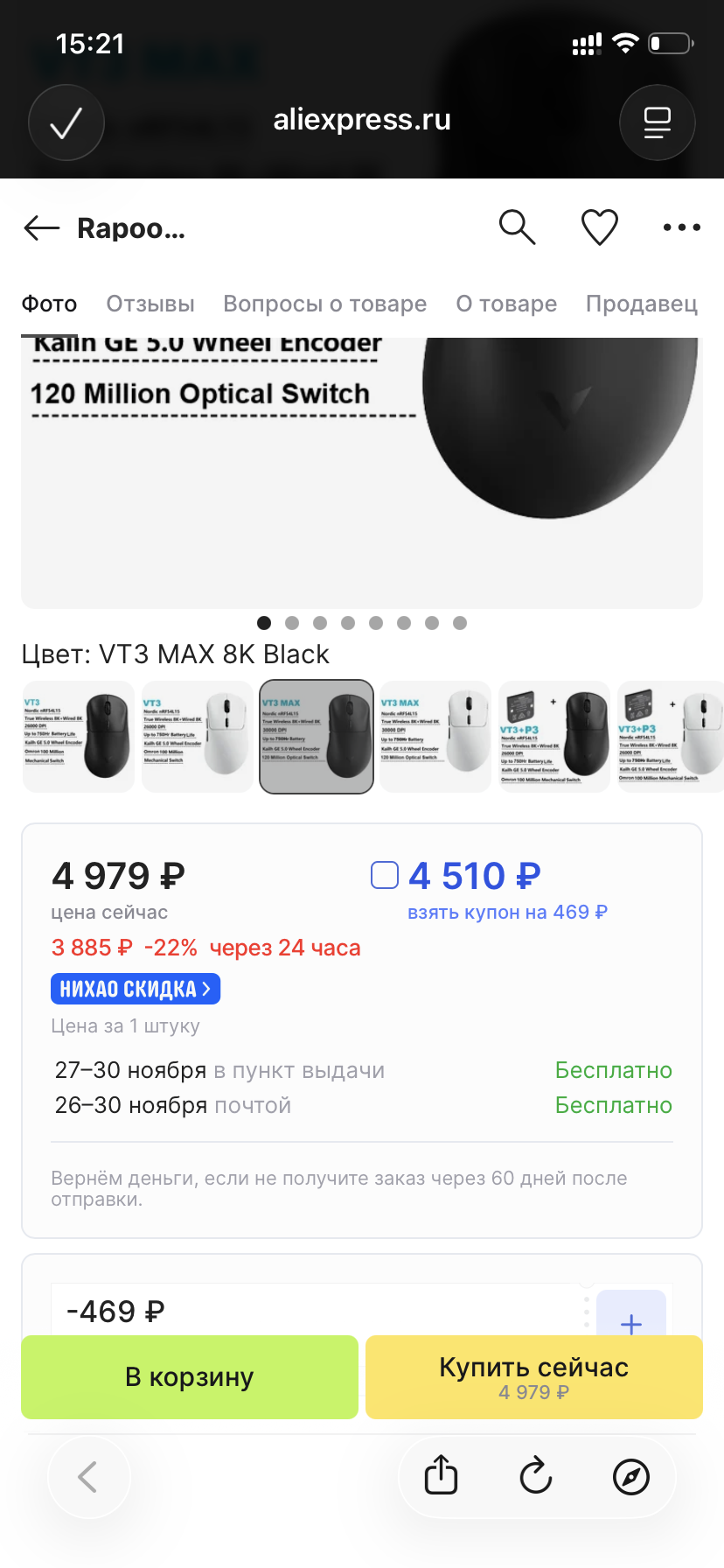Open the three-dot overflow menu

point(681,227)
